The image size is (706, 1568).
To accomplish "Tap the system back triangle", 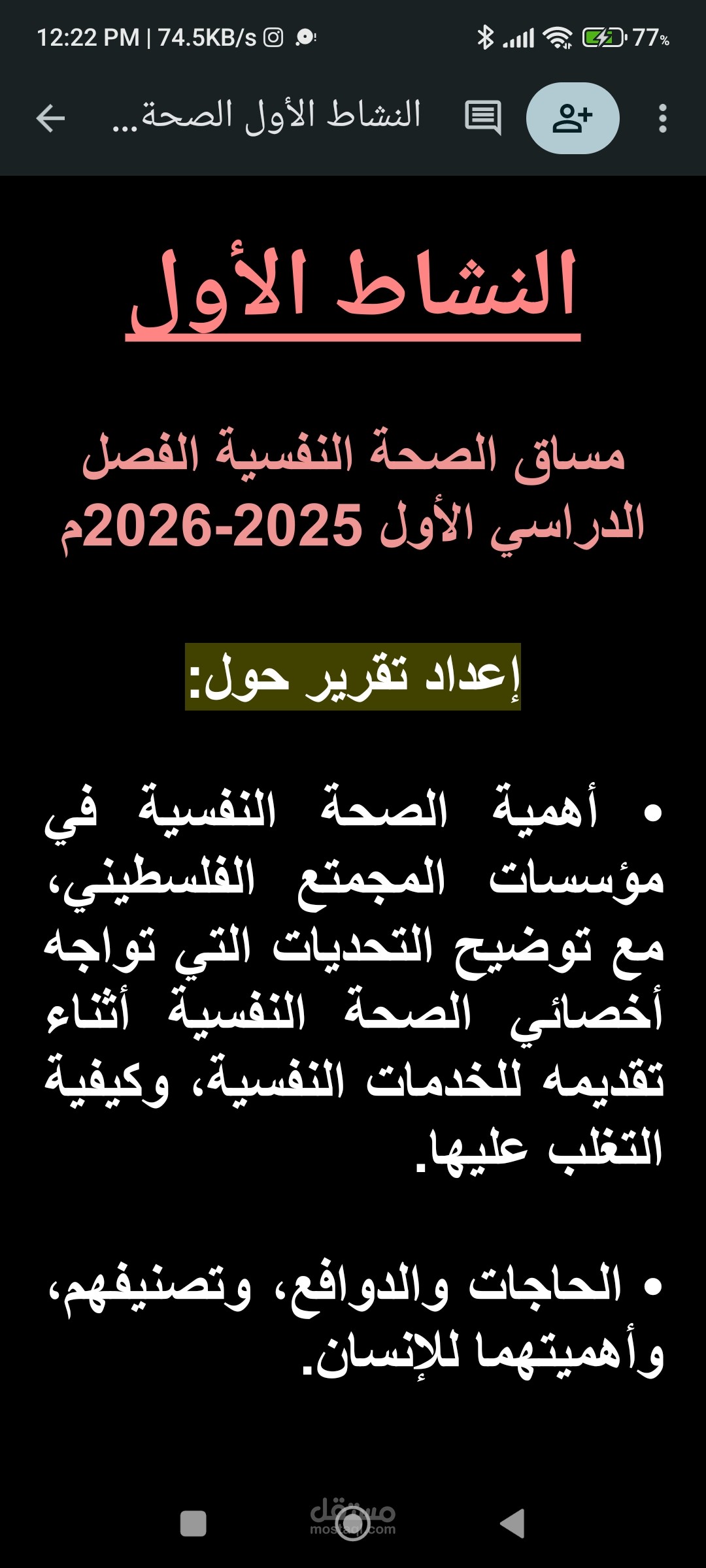I will pos(513,1524).
